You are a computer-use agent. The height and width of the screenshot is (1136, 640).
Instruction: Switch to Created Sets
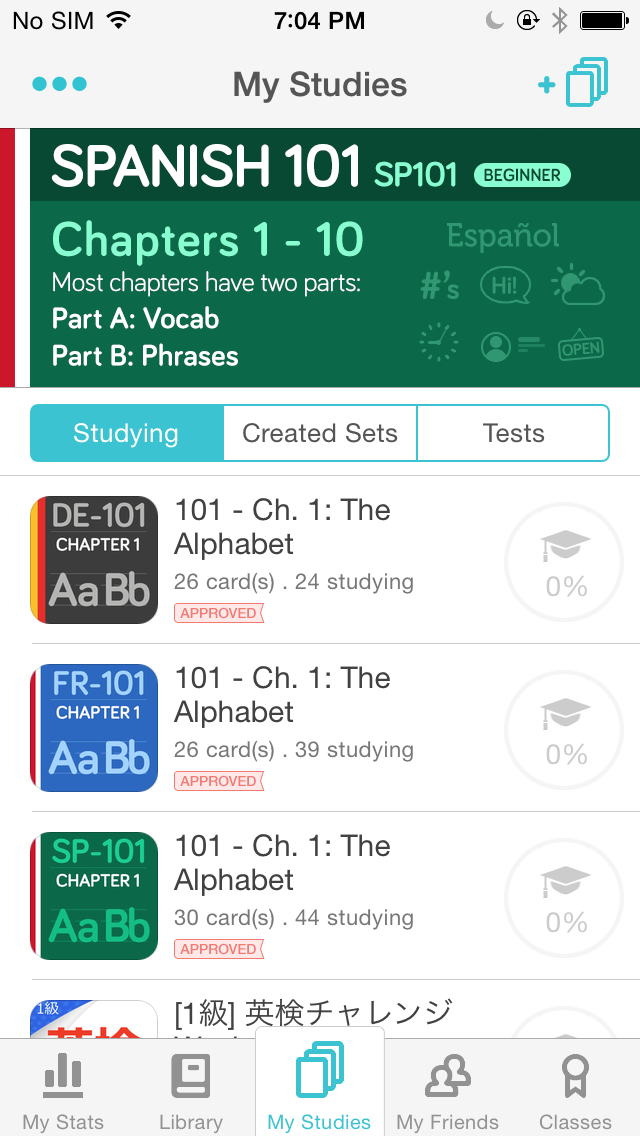320,433
